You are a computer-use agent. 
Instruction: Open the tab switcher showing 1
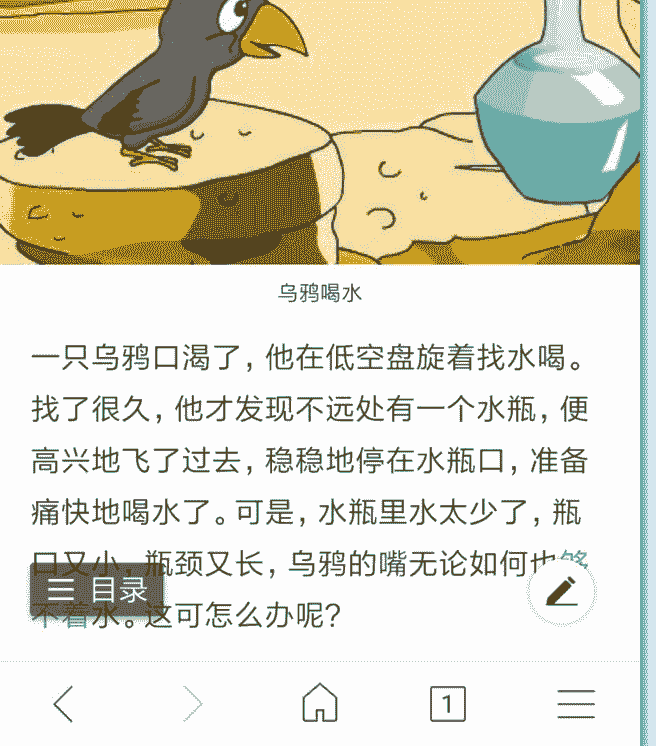tap(447, 704)
